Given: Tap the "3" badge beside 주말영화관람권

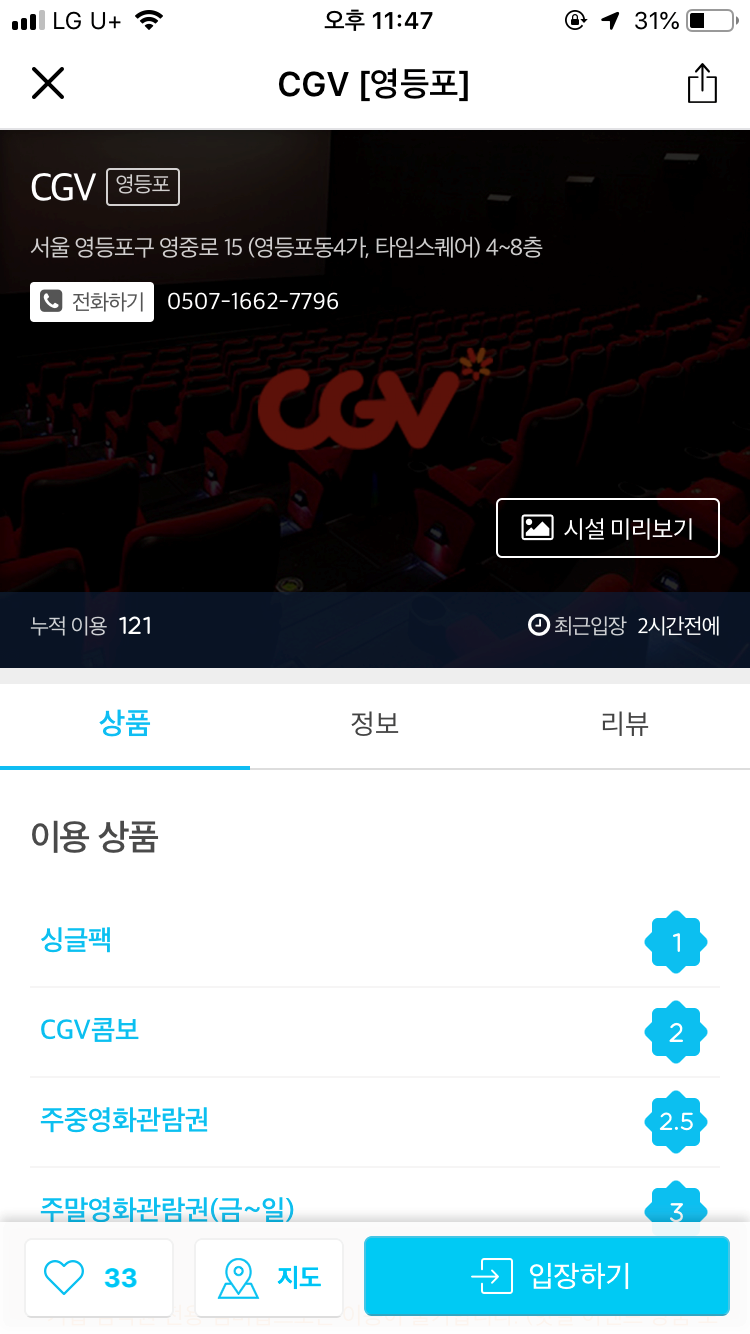Looking at the screenshot, I should coord(676,1211).
